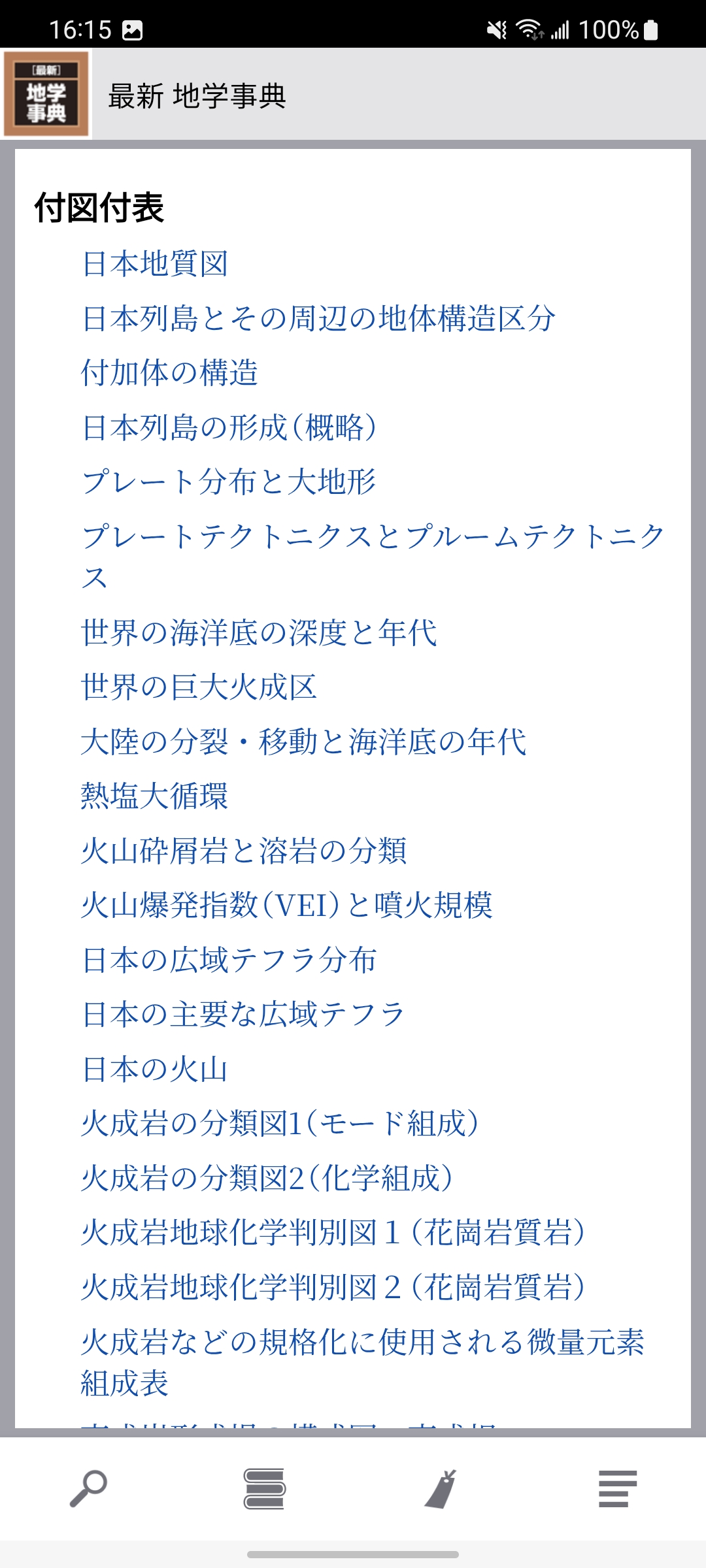Open 火成岩の分類図2(化学組成)
The height and width of the screenshot is (1568, 706).
point(267,1179)
